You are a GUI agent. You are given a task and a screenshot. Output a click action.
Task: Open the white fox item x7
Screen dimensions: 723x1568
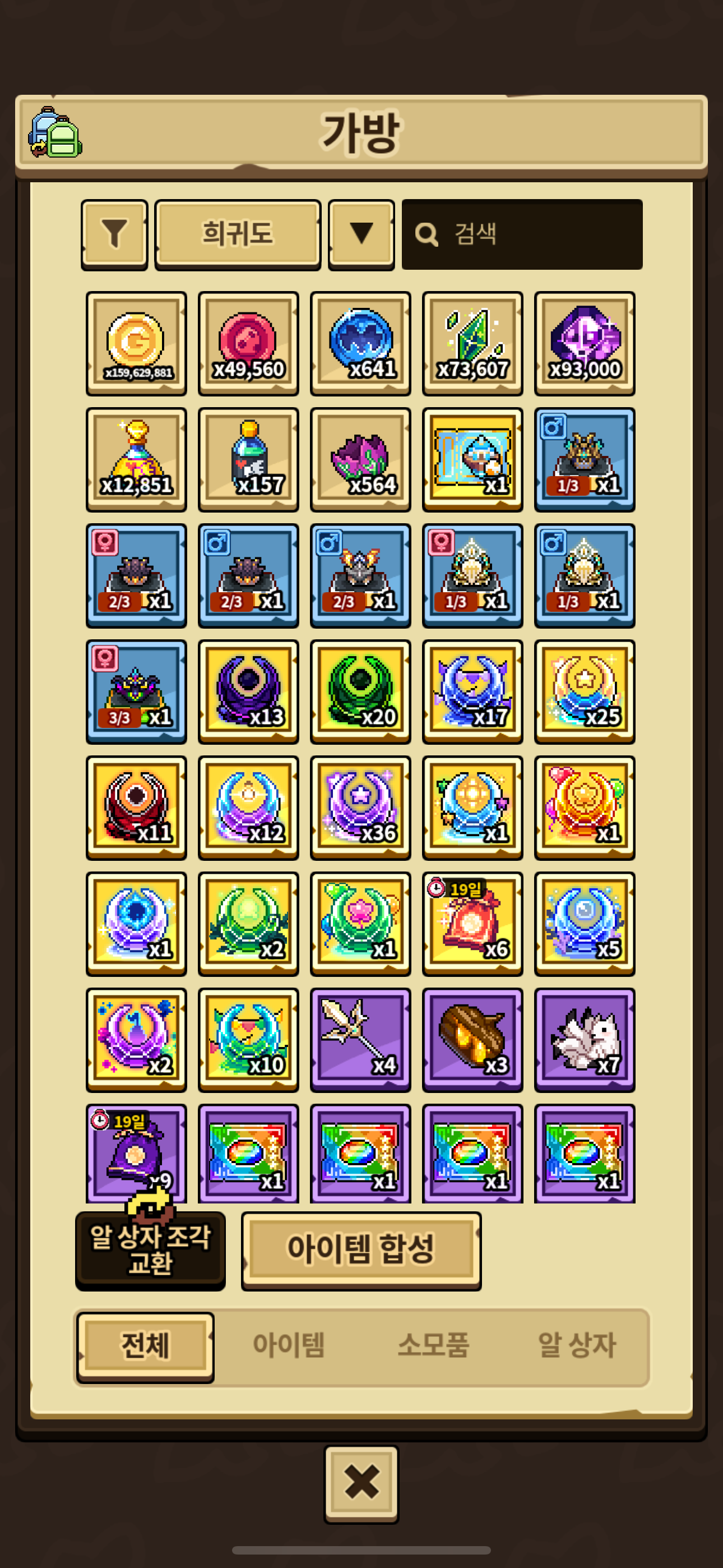point(585,1040)
